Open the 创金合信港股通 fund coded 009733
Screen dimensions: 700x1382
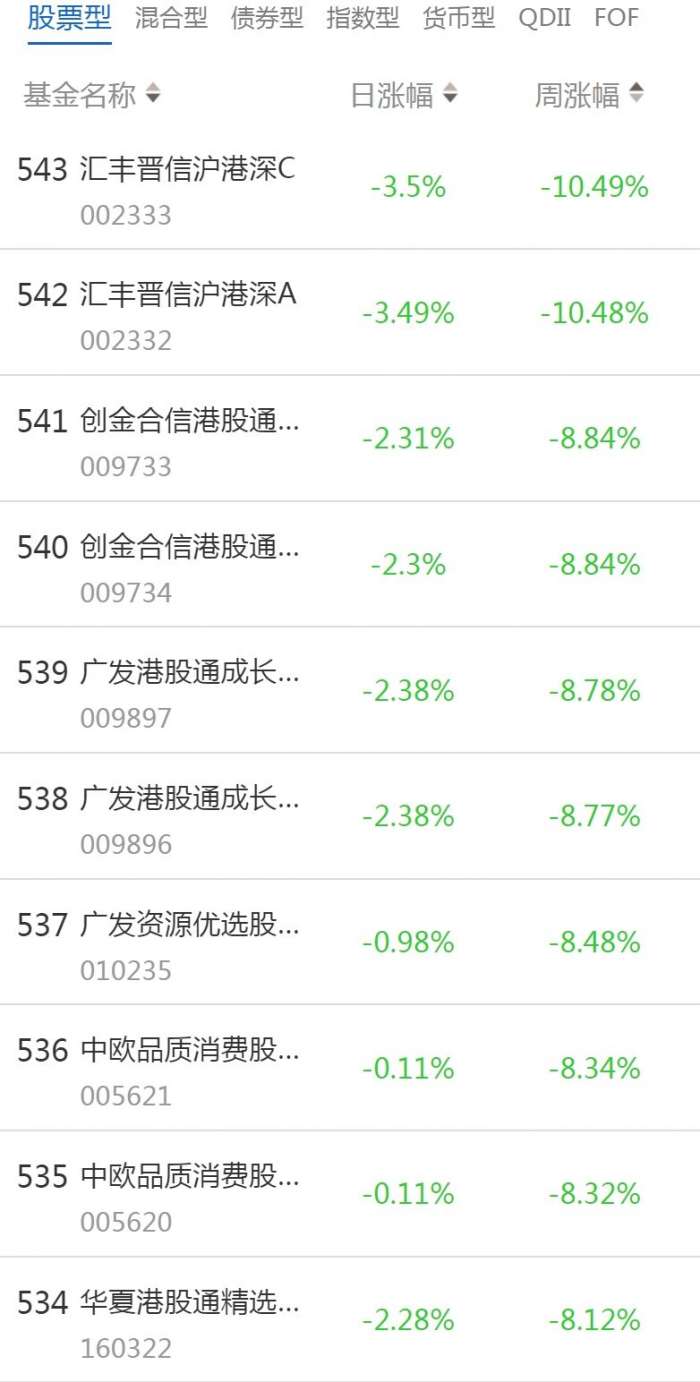click(188, 439)
